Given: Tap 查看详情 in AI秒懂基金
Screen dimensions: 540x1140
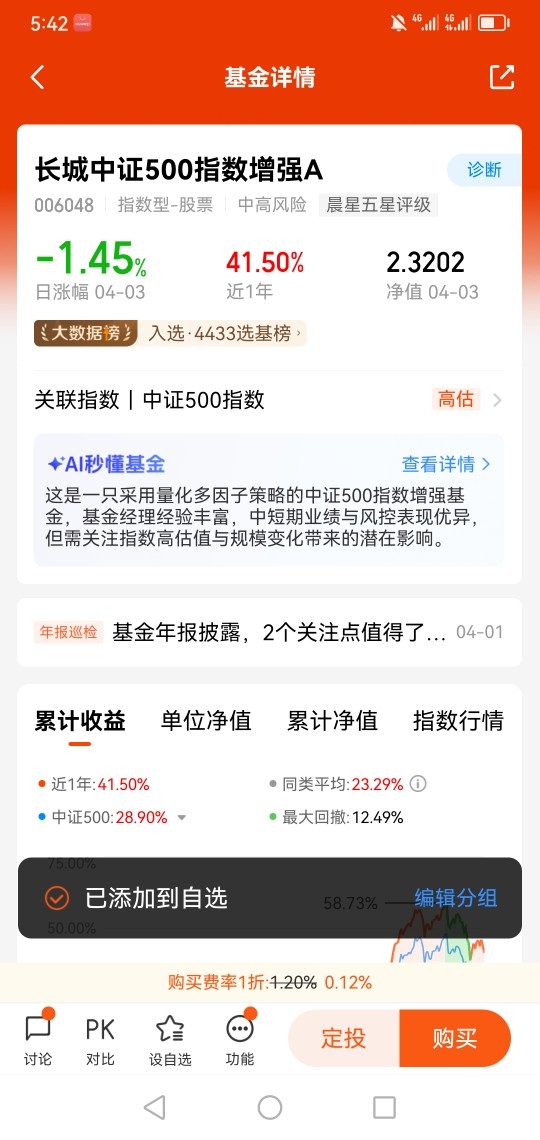Looking at the screenshot, I should [x=446, y=464].
